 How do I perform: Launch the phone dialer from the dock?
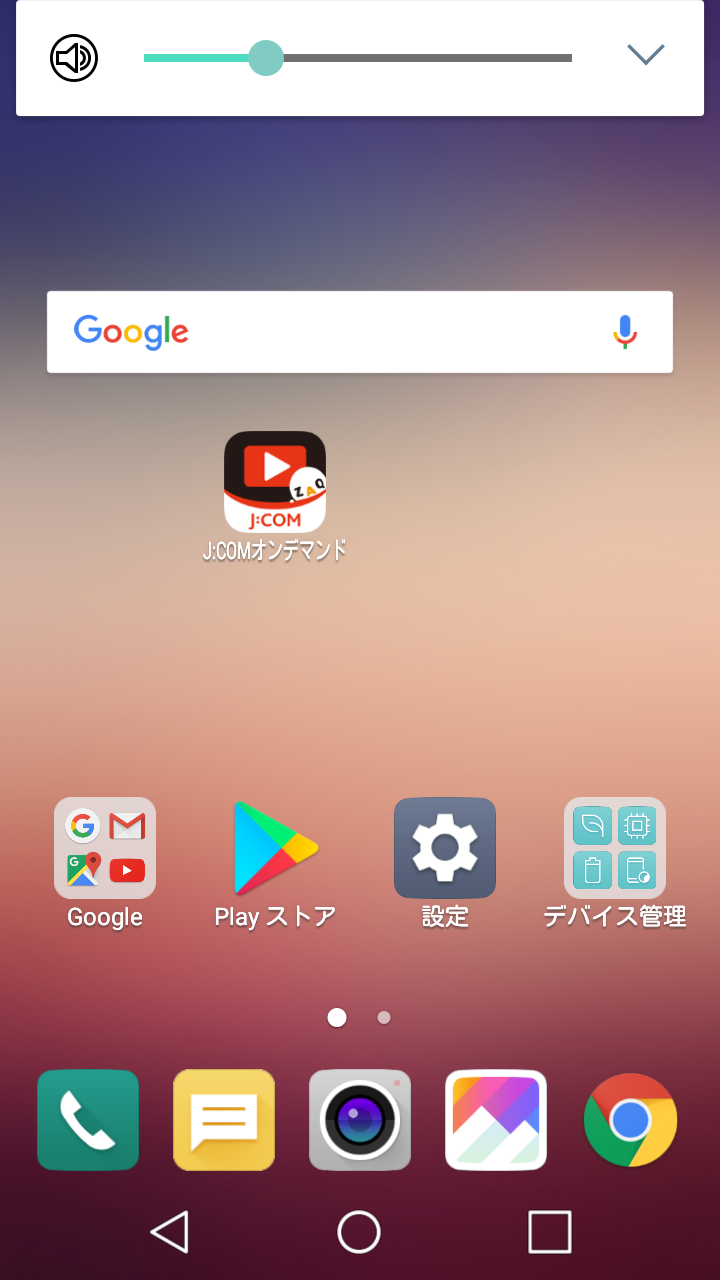click(88, 1120)
